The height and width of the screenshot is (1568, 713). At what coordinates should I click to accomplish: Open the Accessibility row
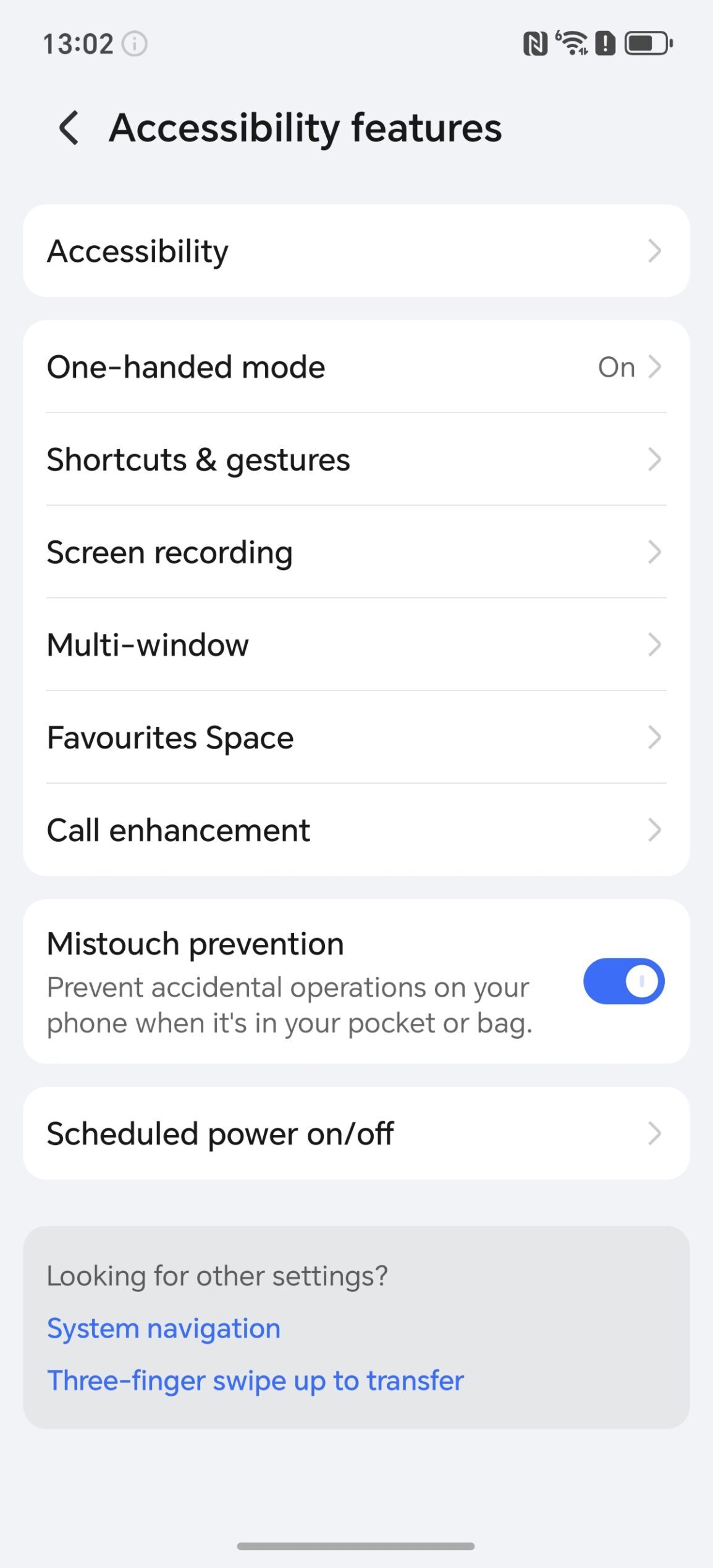356,251
